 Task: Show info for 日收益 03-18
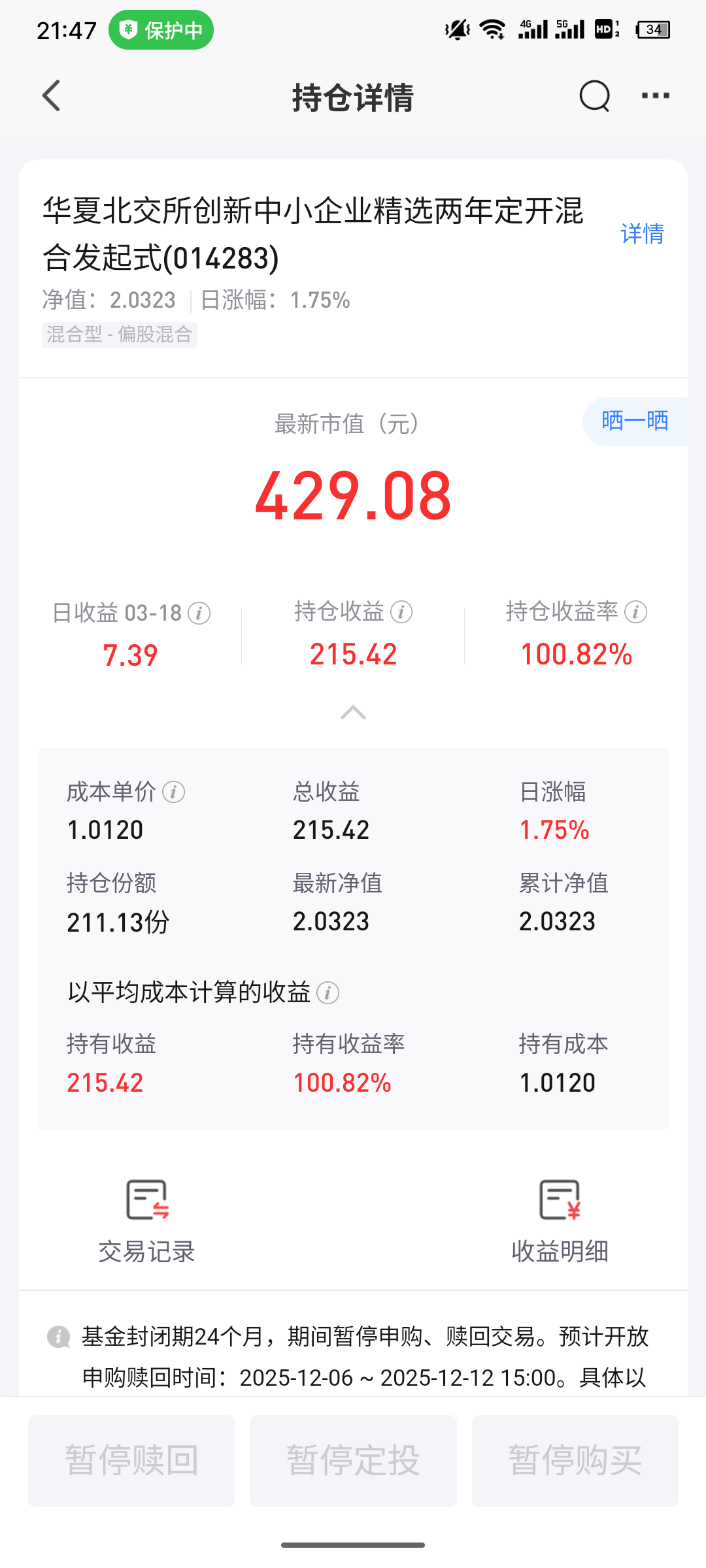199,613
